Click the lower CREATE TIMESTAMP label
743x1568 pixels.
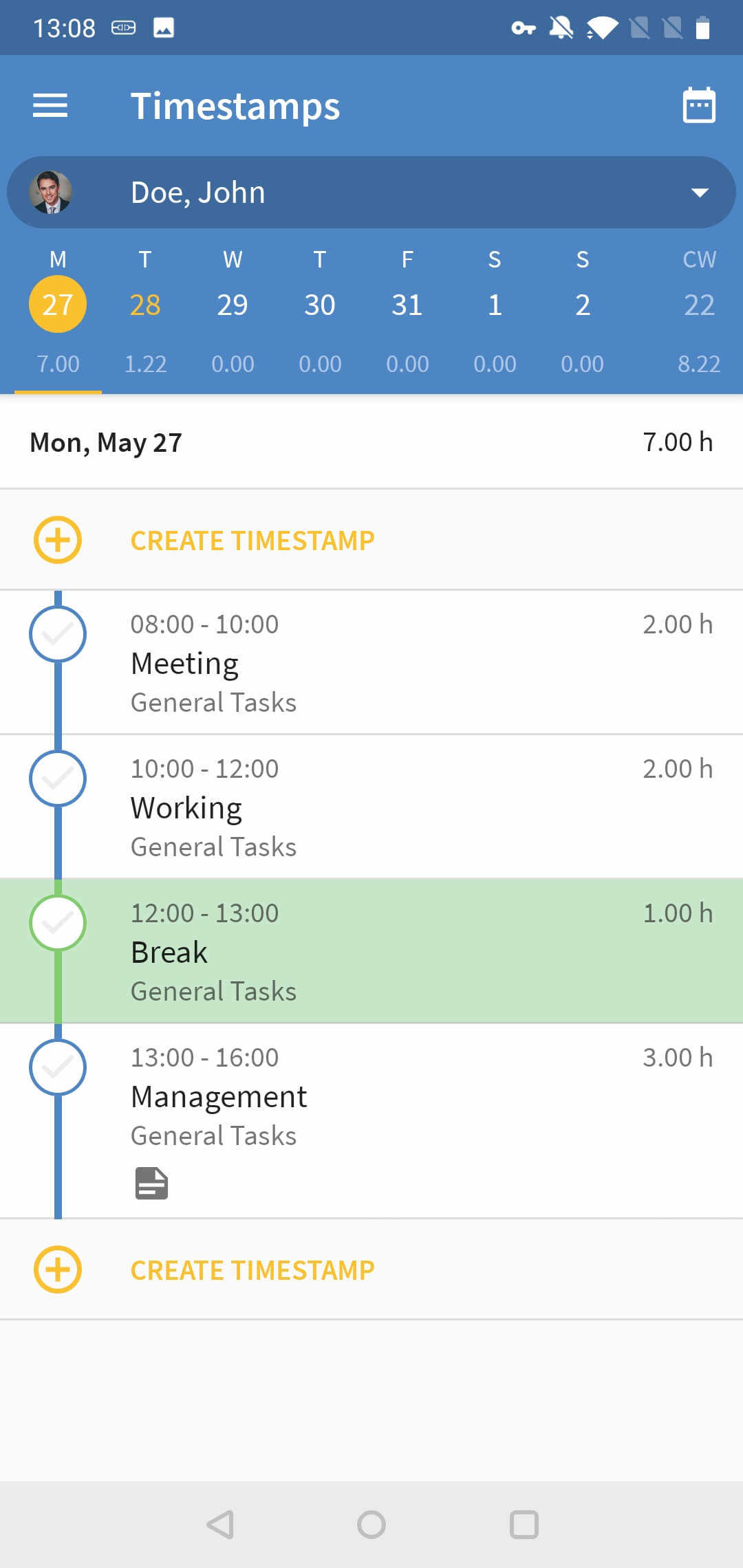252,1270
